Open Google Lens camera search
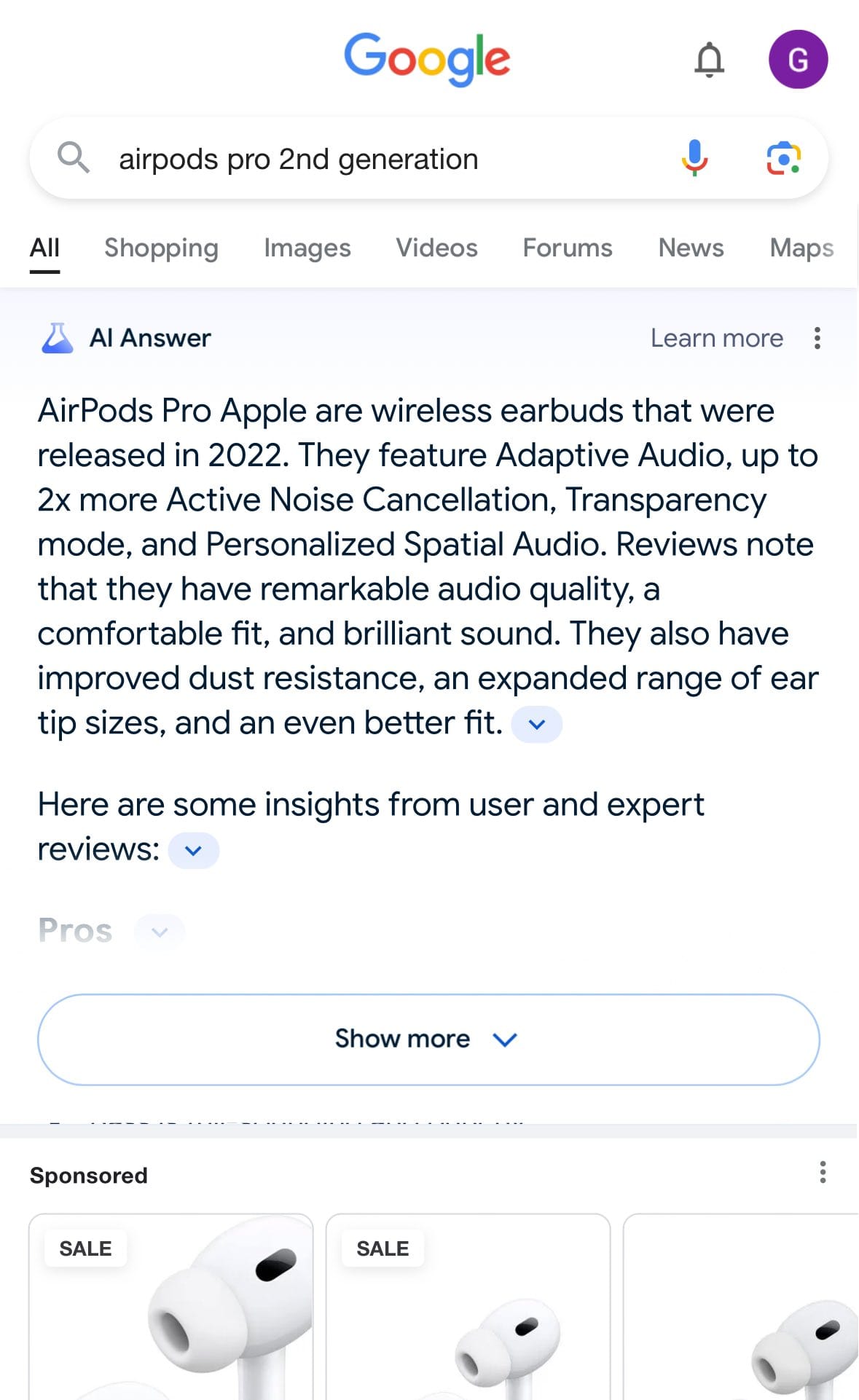This screenshot has height=1400, width=859. pyautogui.click(x=785, y=158)
